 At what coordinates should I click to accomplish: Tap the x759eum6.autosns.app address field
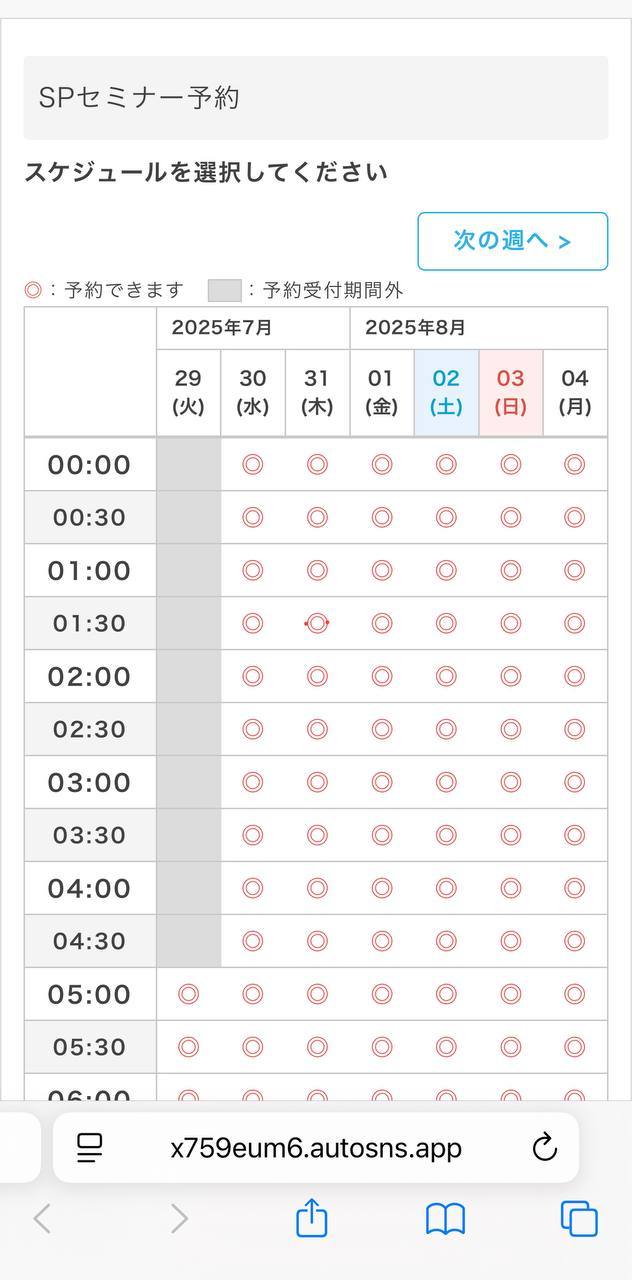(316, 1147)
